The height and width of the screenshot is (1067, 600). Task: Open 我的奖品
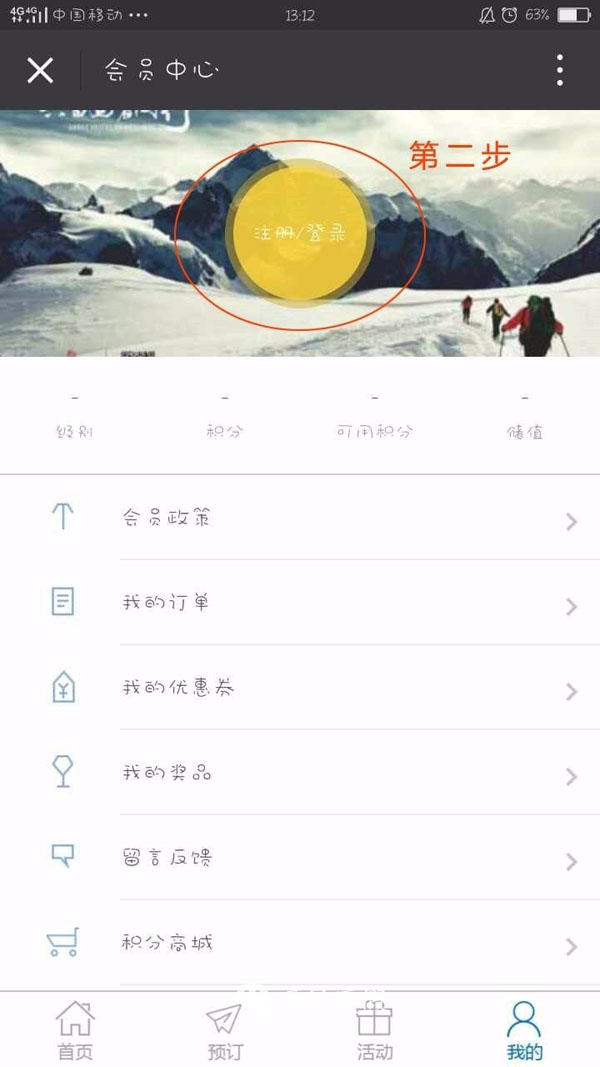pyautogui.click(x=300, y=772)
